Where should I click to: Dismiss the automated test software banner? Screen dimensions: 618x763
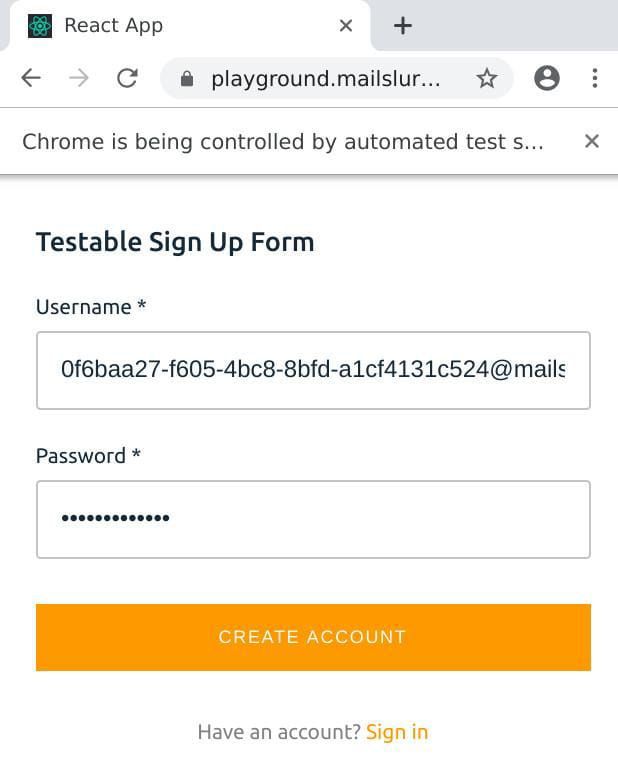(x=592, y=141)
